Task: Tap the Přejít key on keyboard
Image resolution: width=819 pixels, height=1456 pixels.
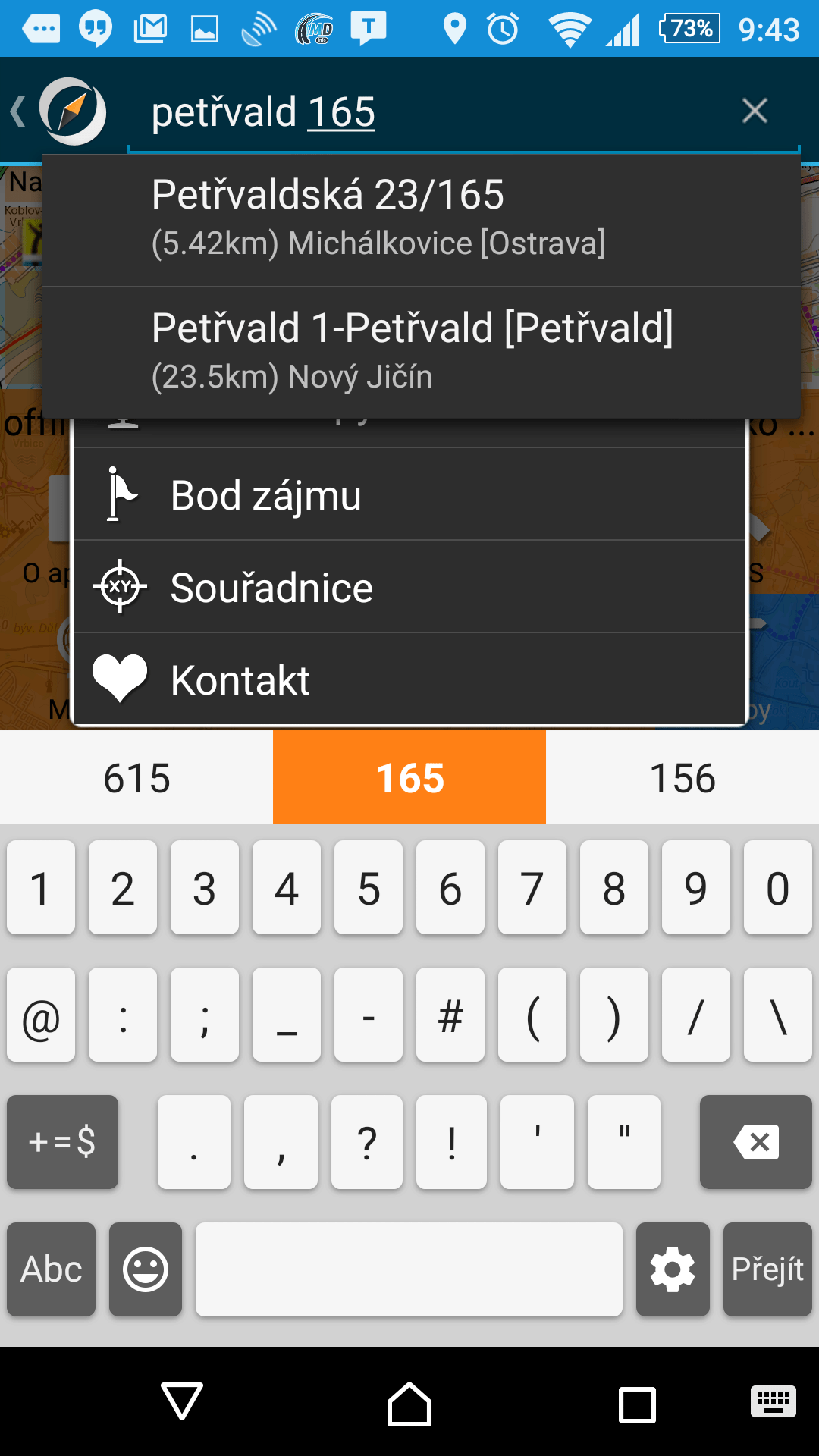Action: (767, 1269)
